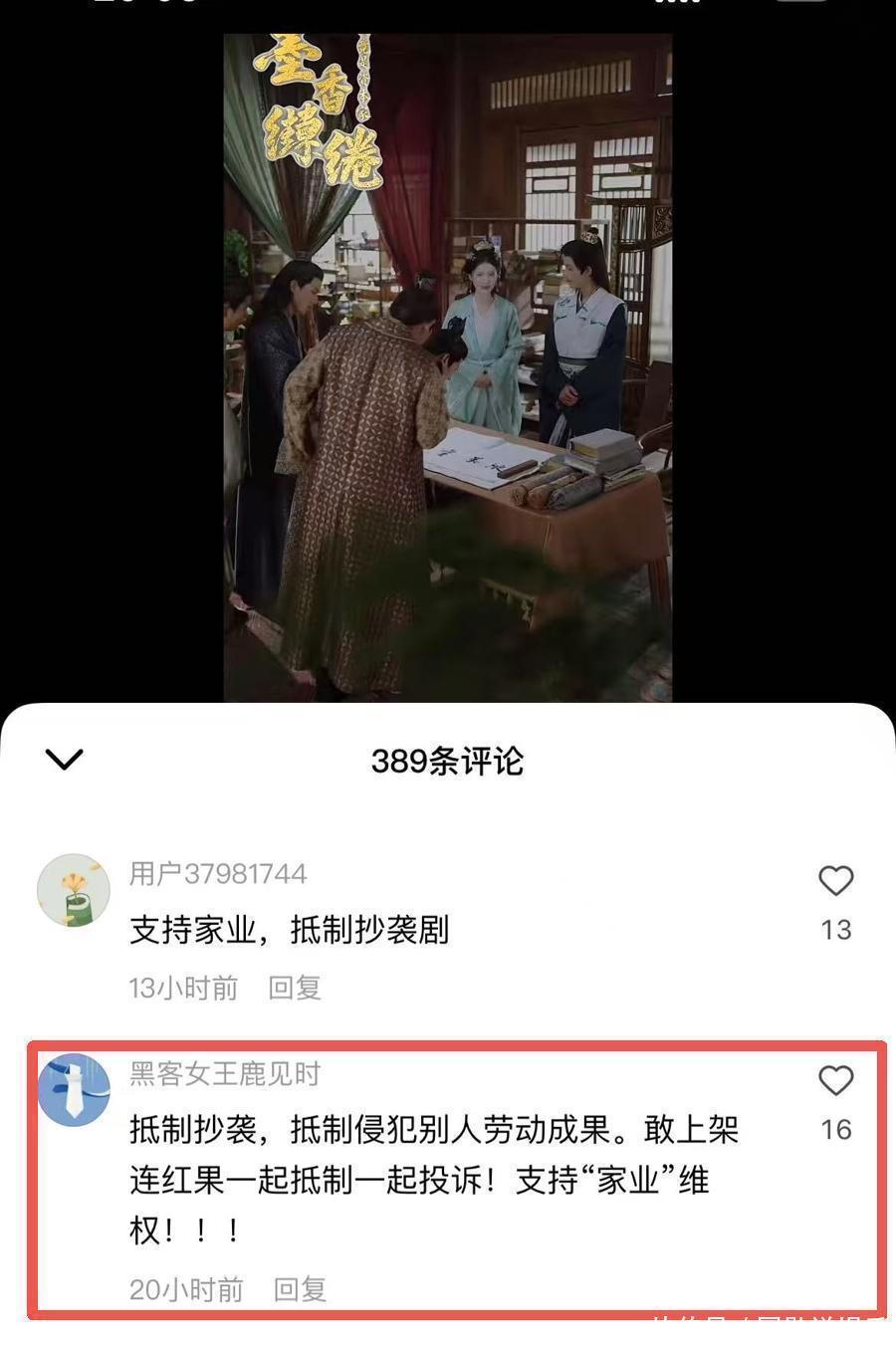Reply to 用户37981744's comment

[295, 988]
